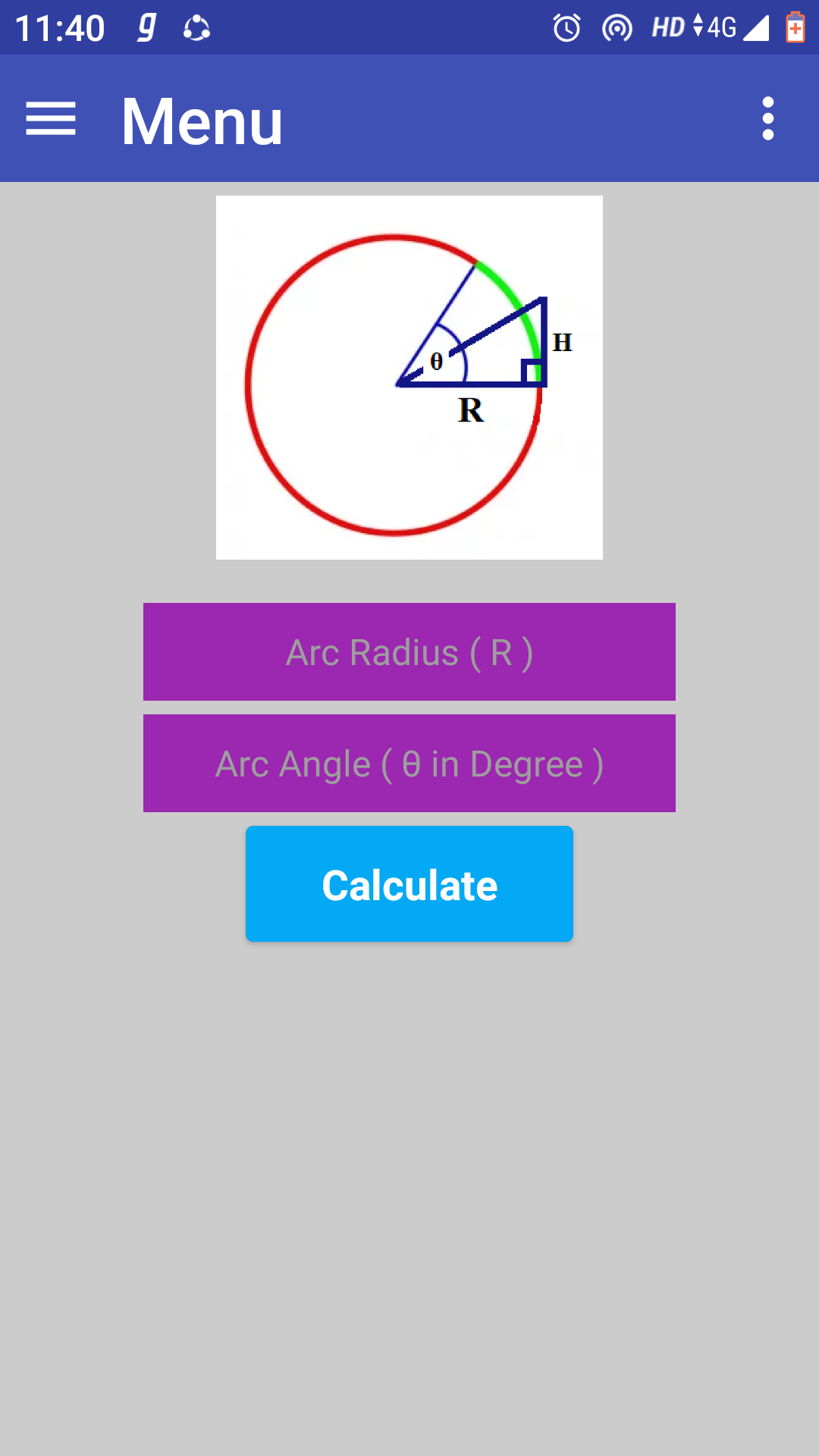Tap the battery icon in the status bar

tap(794, 27)
